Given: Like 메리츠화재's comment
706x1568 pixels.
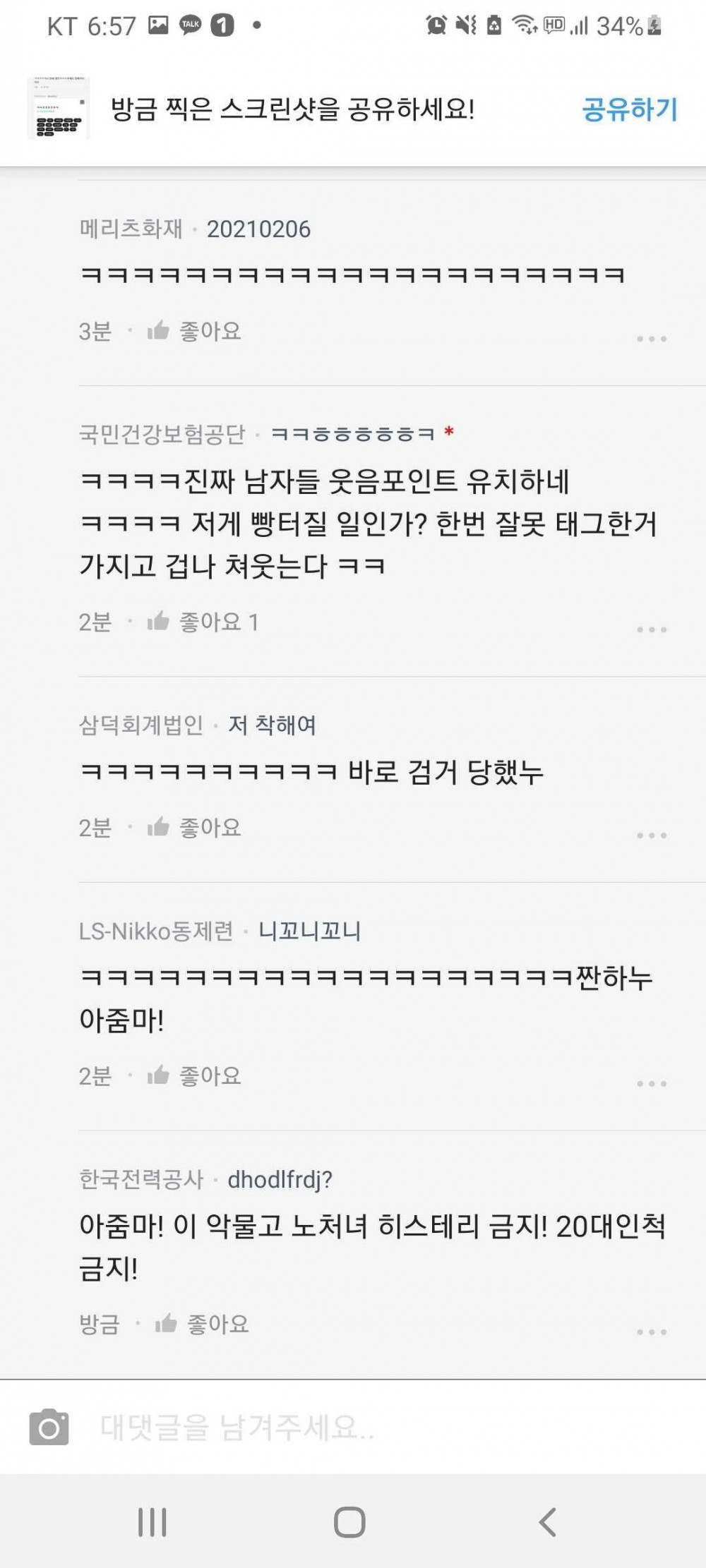Looking at the screenshot, I should 194,331.
